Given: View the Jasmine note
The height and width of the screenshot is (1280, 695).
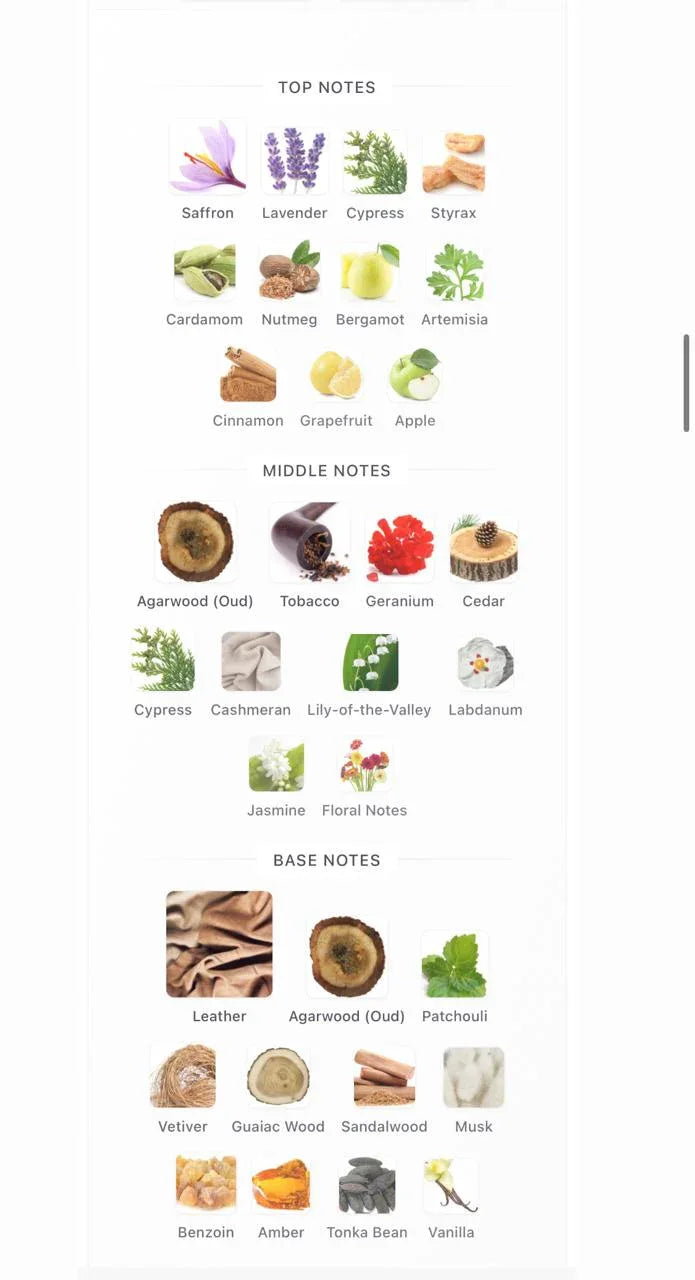Looking at the screenshot, I should [276, 765].
